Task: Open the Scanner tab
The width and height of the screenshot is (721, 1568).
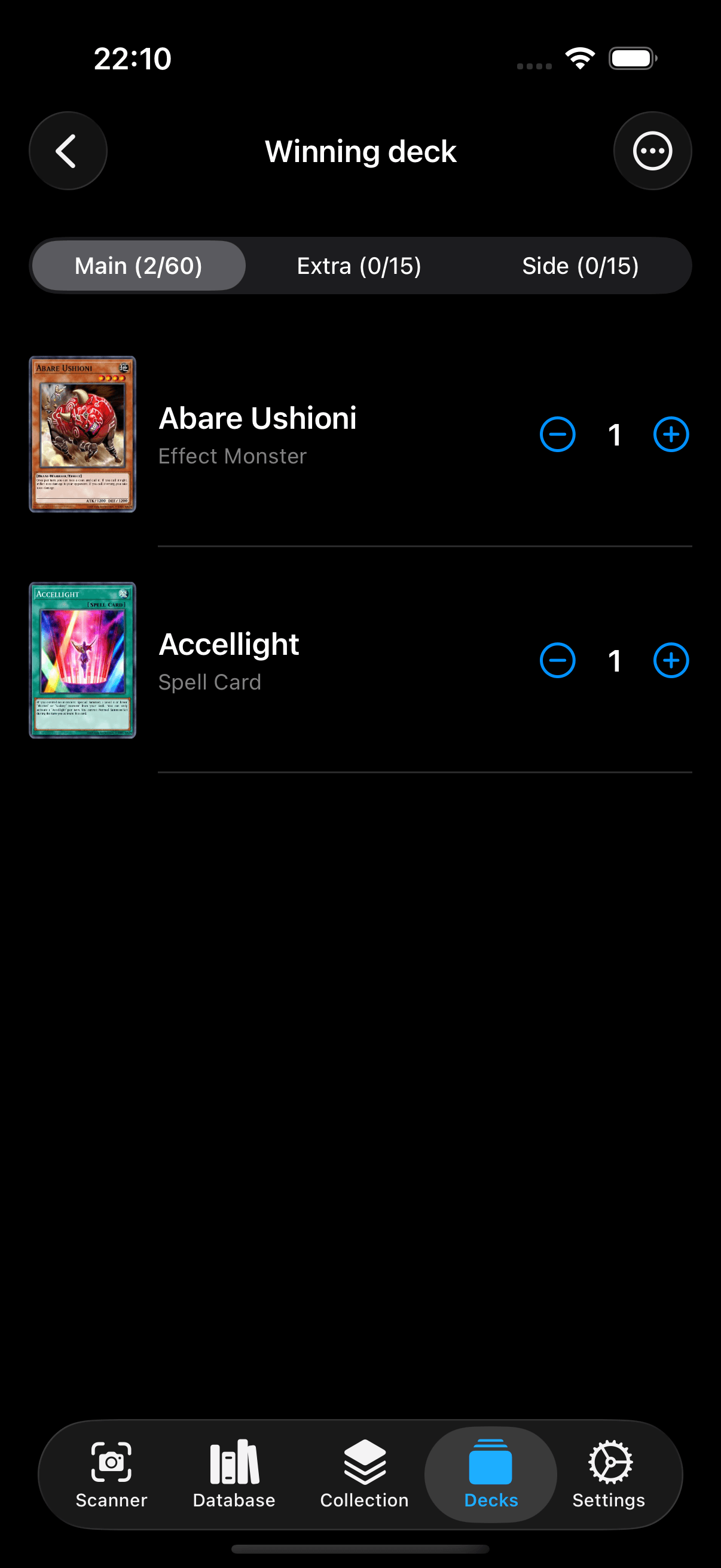Action: point(111,1474)
